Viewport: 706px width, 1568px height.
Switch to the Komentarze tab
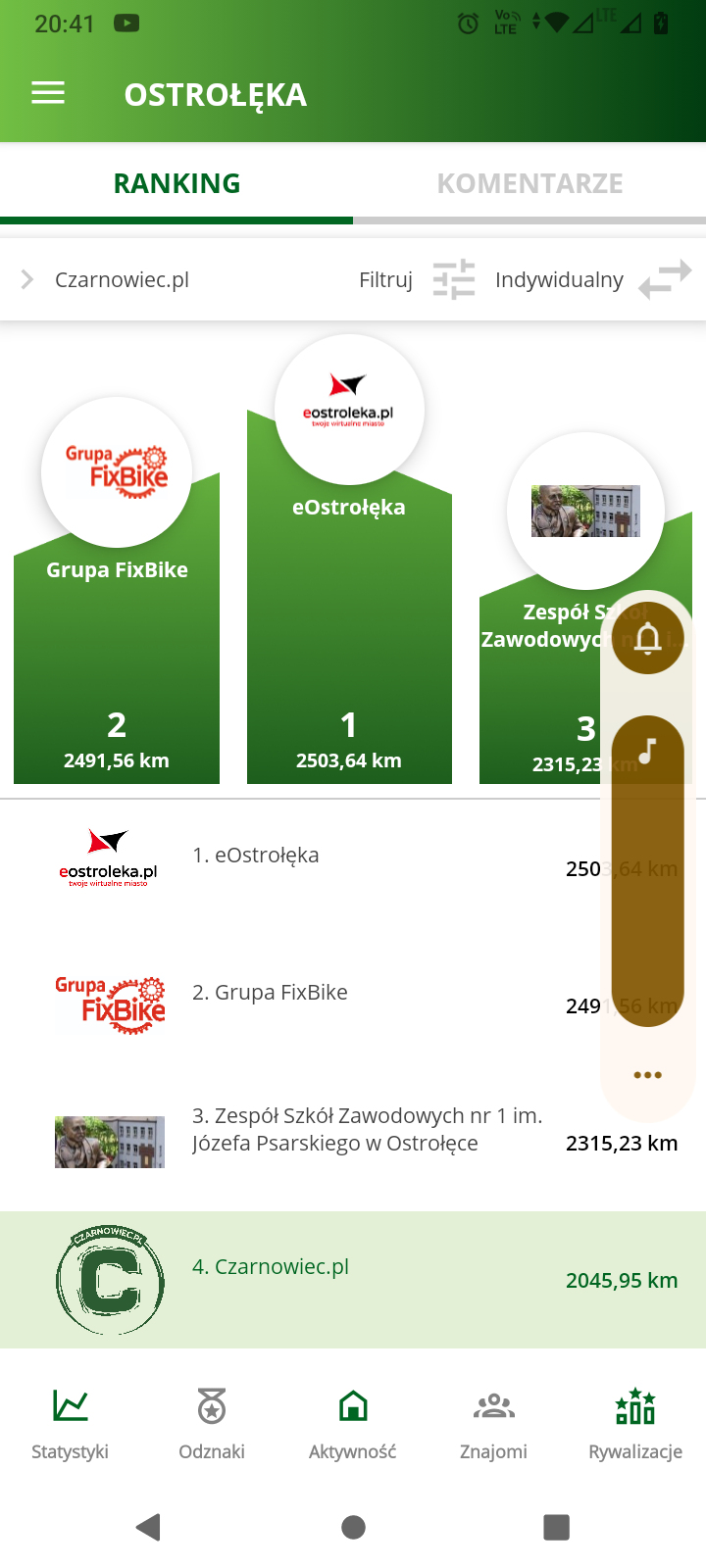[529, 183]
